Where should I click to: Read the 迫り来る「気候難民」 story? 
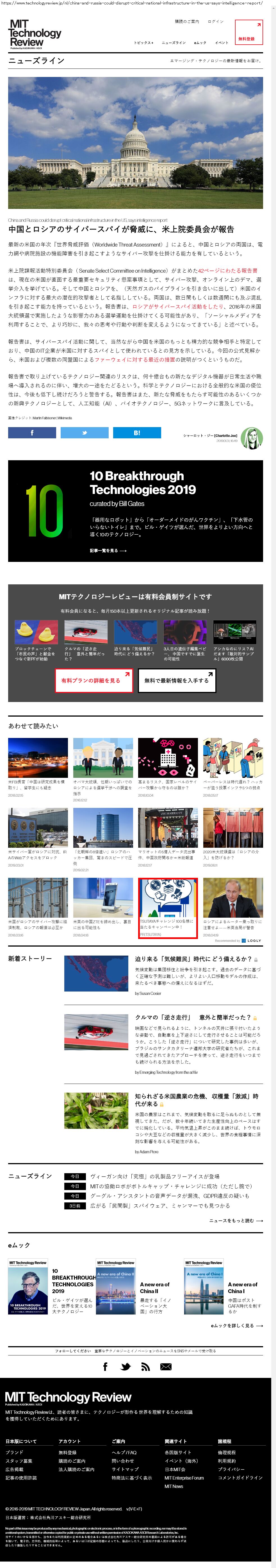tap(193, 959)
